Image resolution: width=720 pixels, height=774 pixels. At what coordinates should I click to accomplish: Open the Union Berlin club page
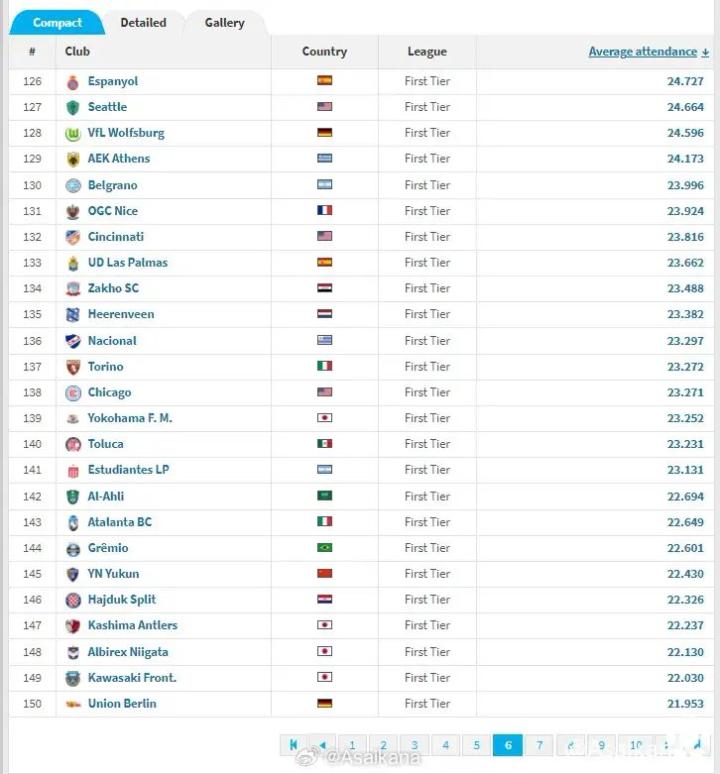(122, 703)
